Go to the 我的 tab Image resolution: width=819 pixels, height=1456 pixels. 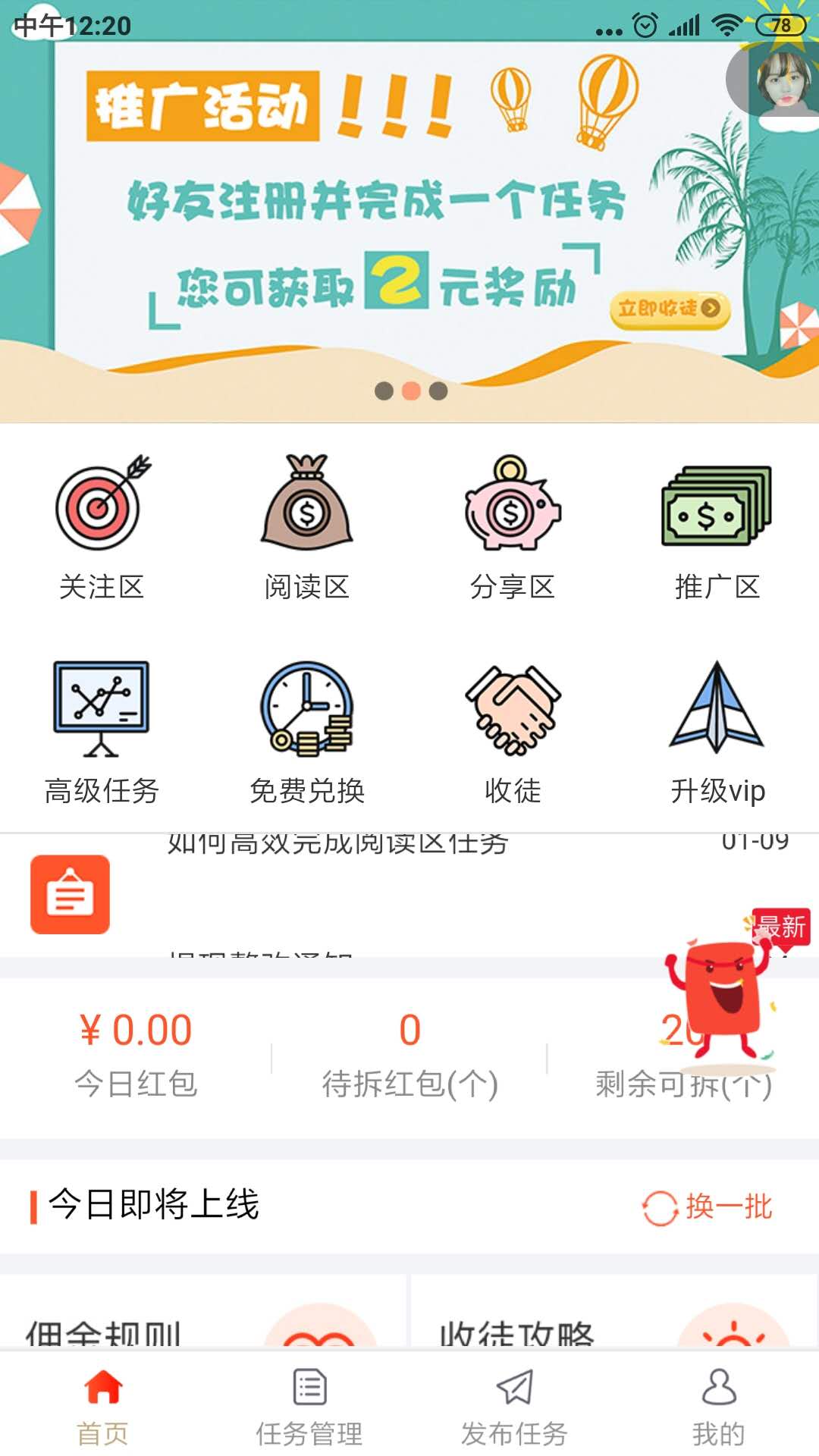(718, 1407)
